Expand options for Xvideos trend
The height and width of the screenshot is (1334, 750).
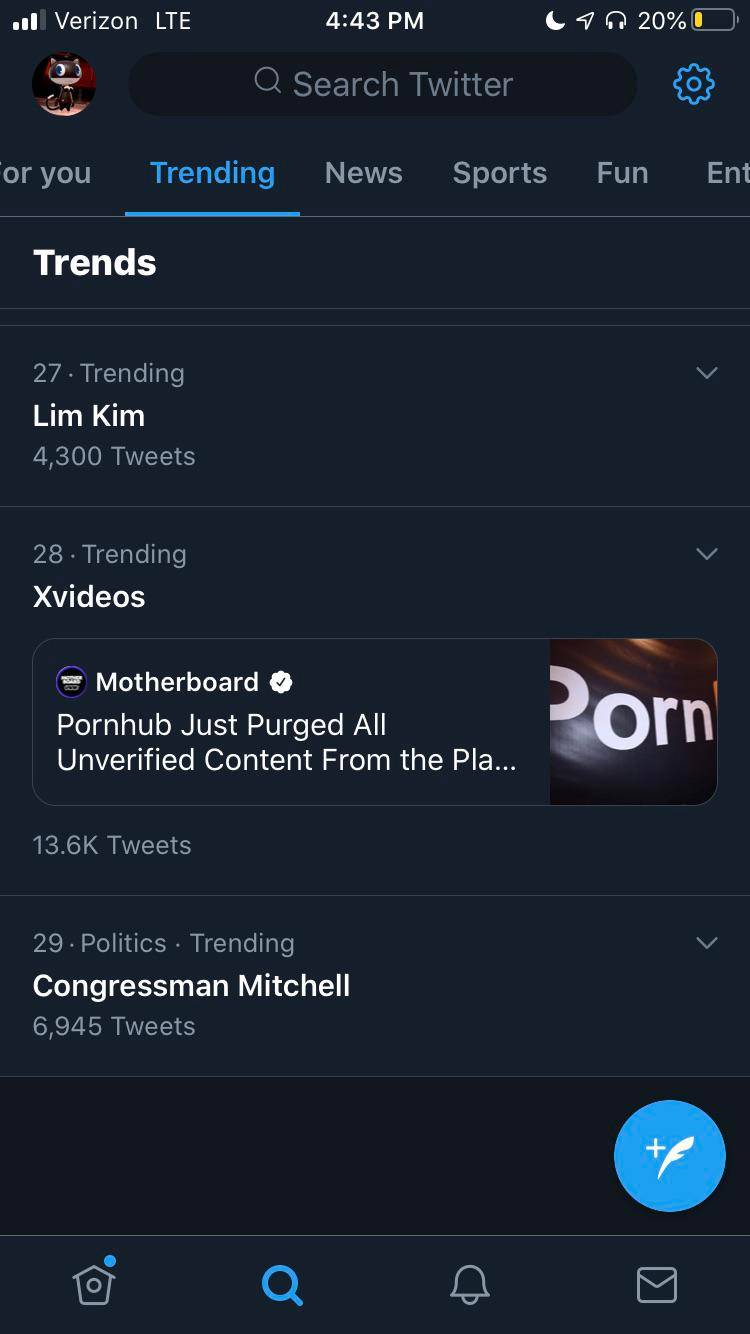click(706, 554)
